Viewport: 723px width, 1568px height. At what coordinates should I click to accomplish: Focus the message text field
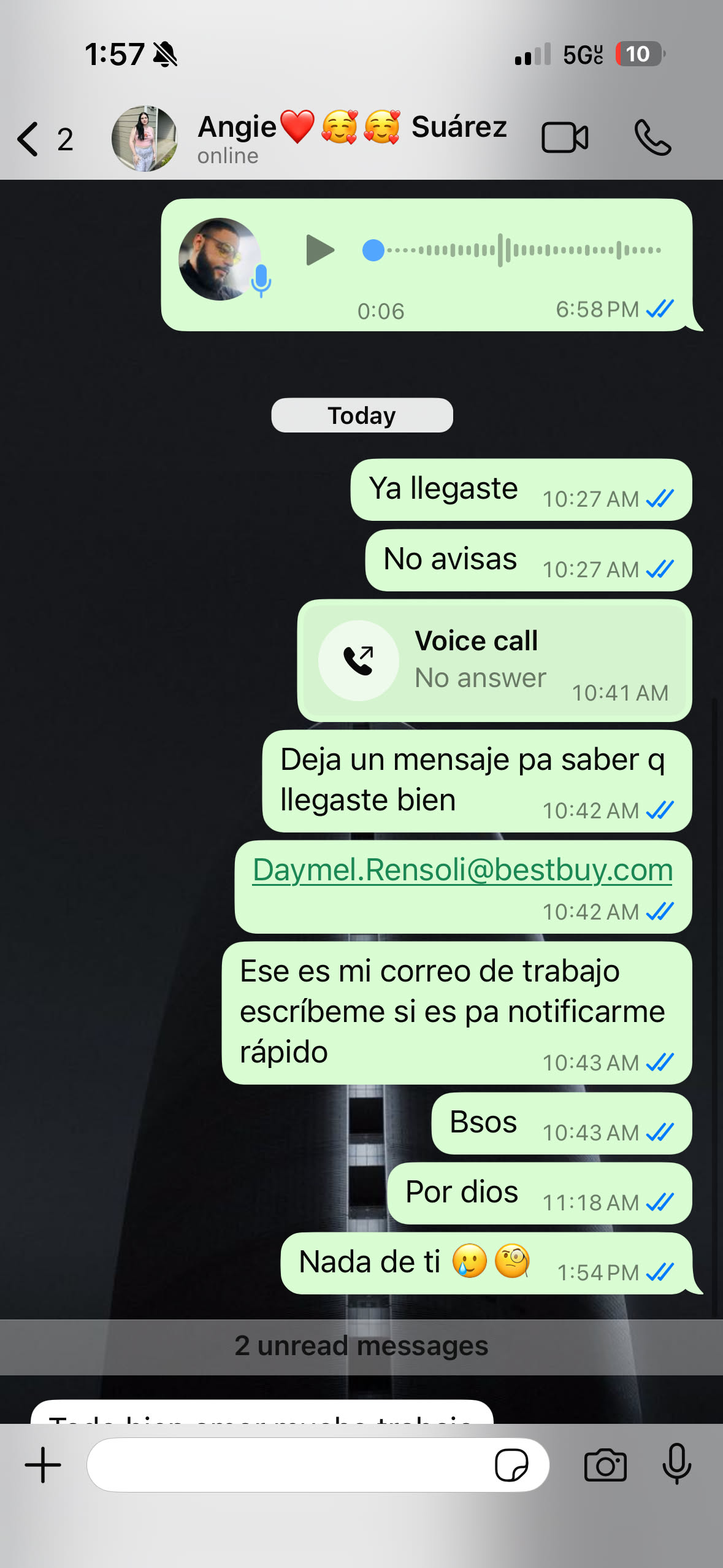288,1465
